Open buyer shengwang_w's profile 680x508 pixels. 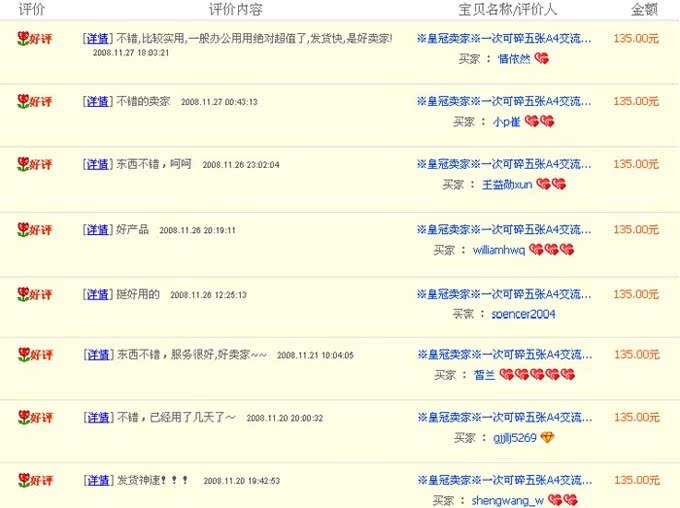pos(507,500)
